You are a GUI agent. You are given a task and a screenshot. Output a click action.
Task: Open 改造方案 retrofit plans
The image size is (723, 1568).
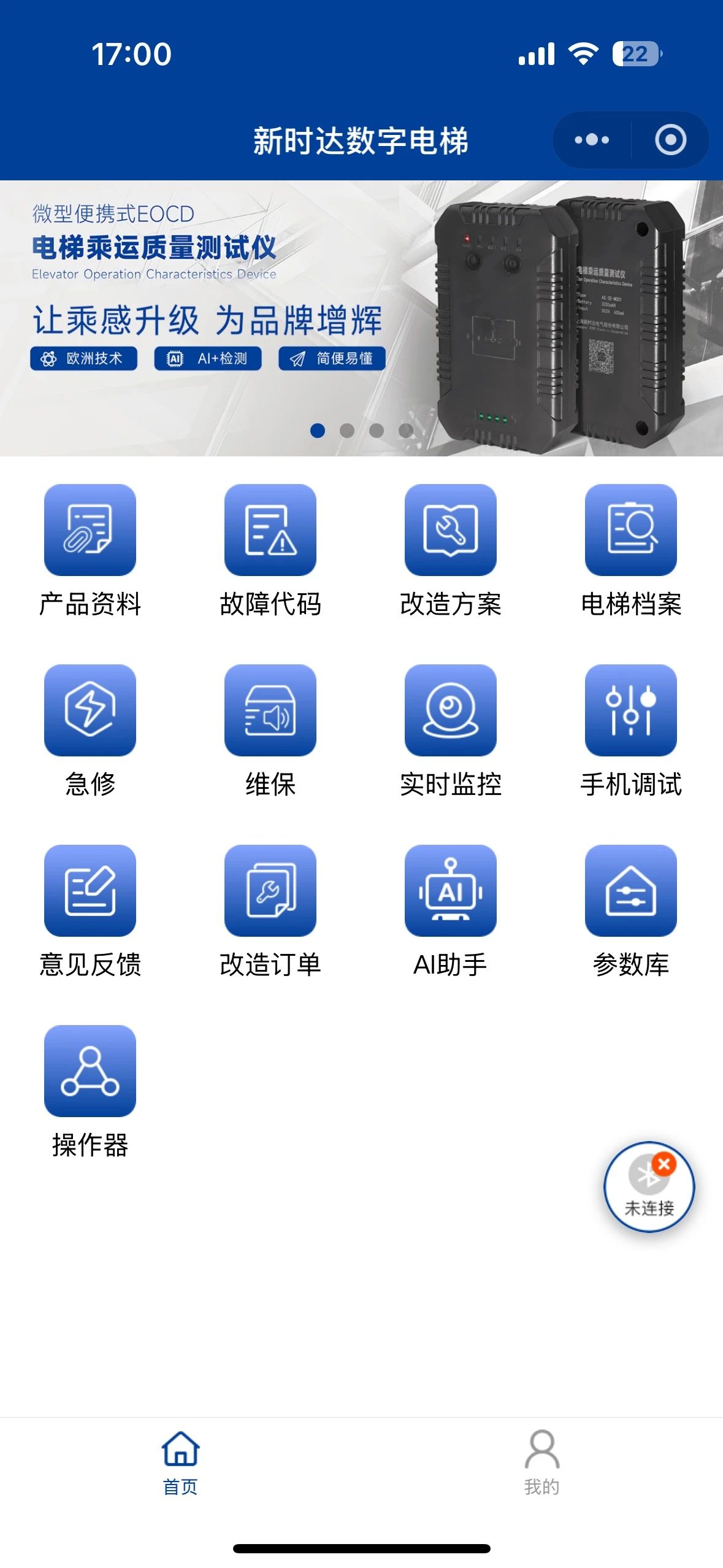tap(451, 531)
